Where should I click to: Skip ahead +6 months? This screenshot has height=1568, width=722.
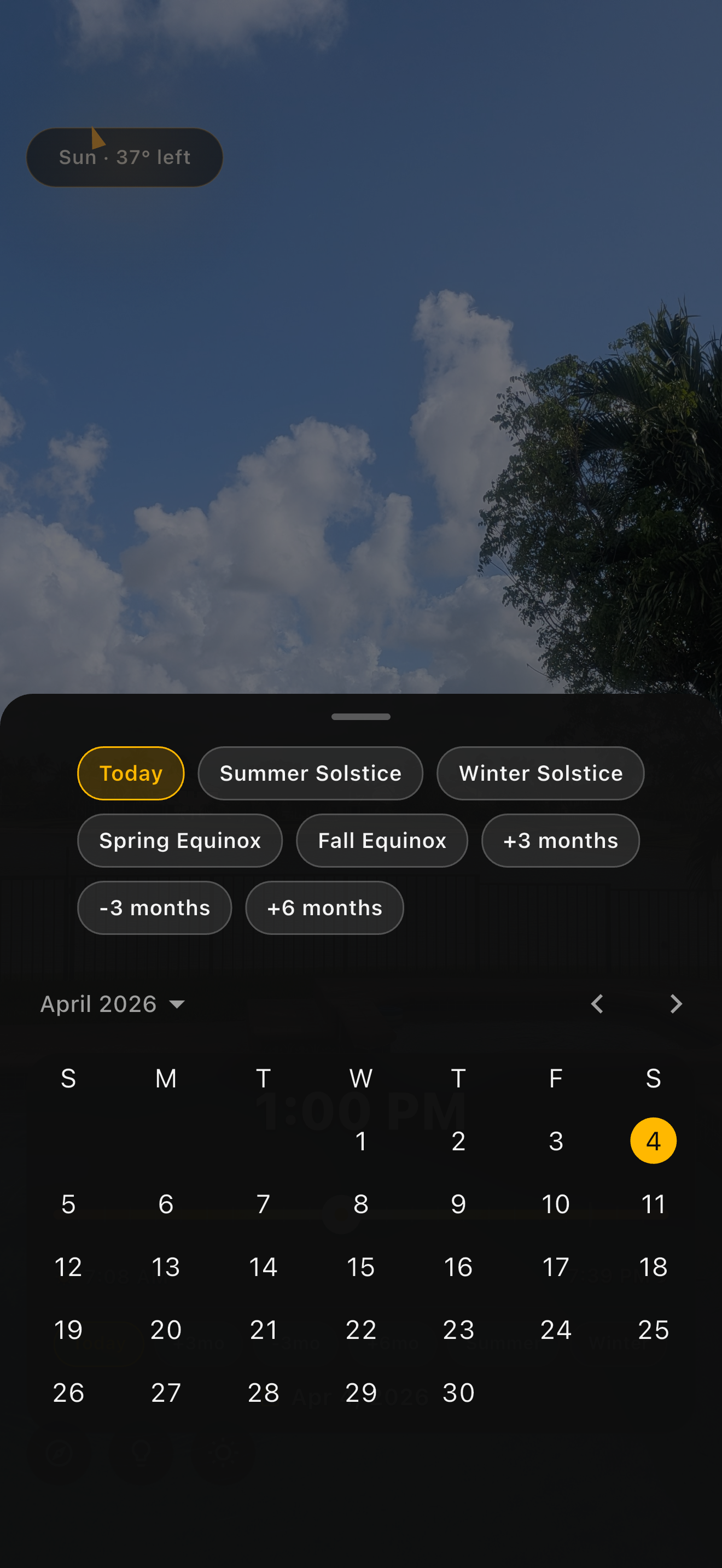(x=324, y=907)
